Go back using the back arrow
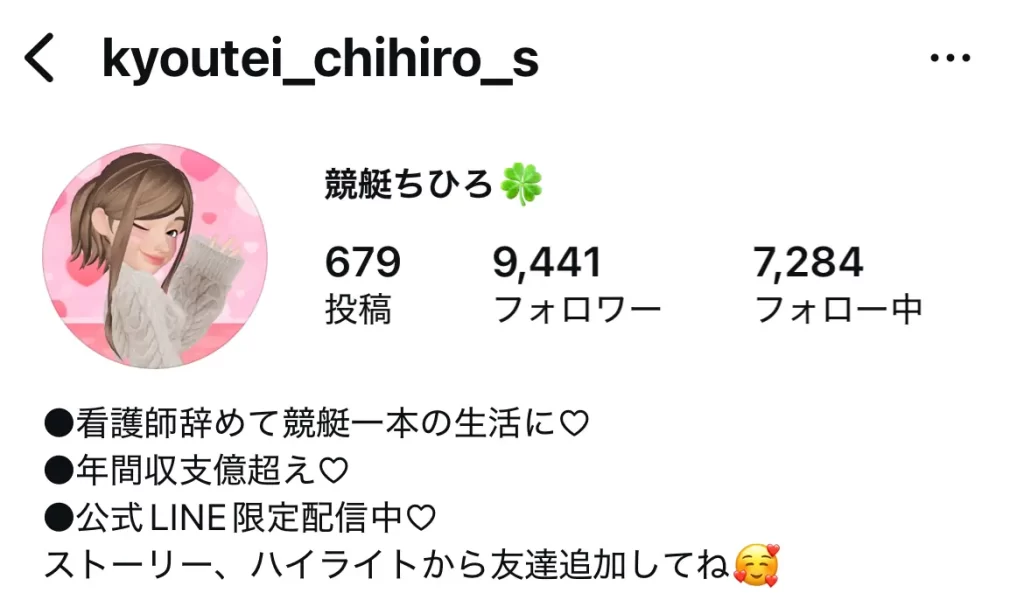This screenshot has width=1024, height=614. 40,61
